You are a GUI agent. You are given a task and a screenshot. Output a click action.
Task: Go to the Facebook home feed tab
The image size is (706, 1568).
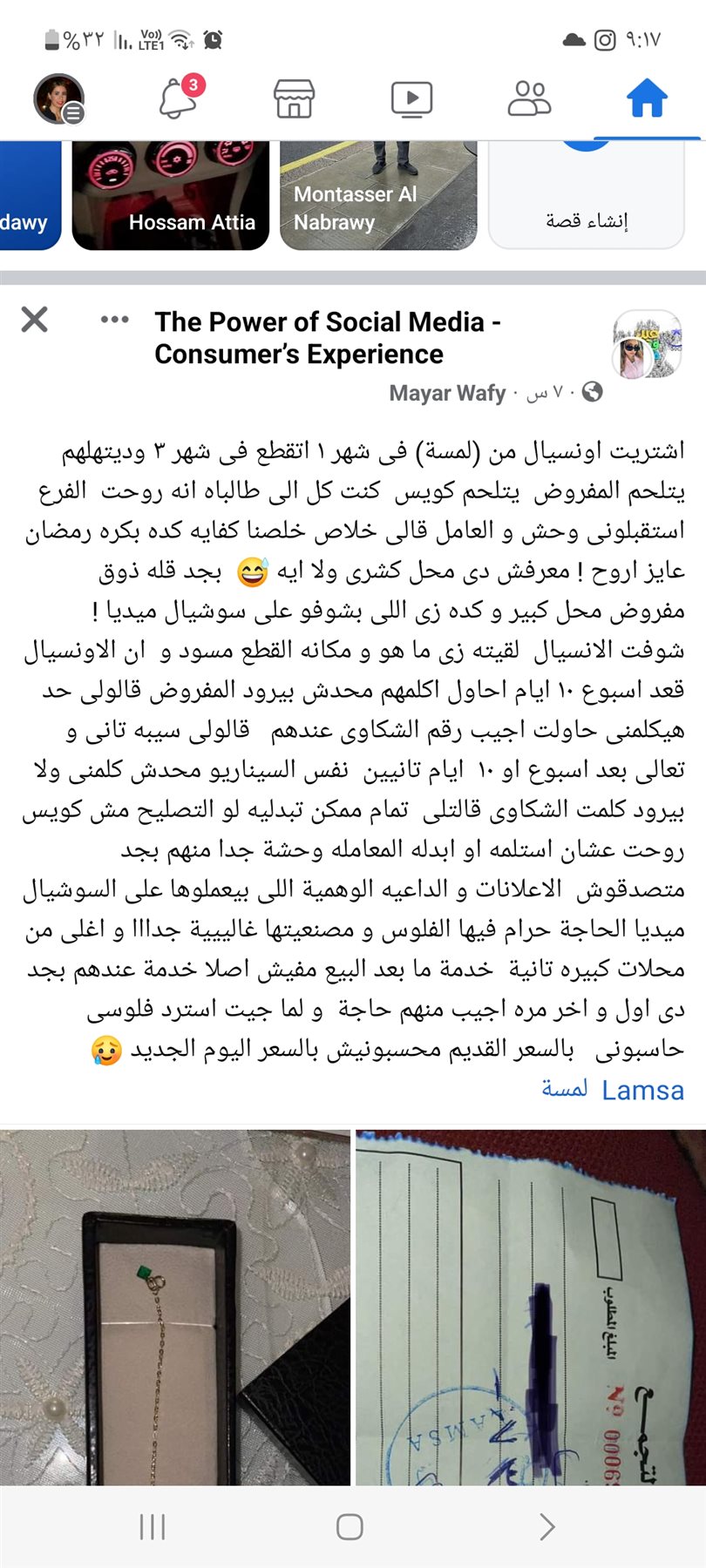point(647,98)
